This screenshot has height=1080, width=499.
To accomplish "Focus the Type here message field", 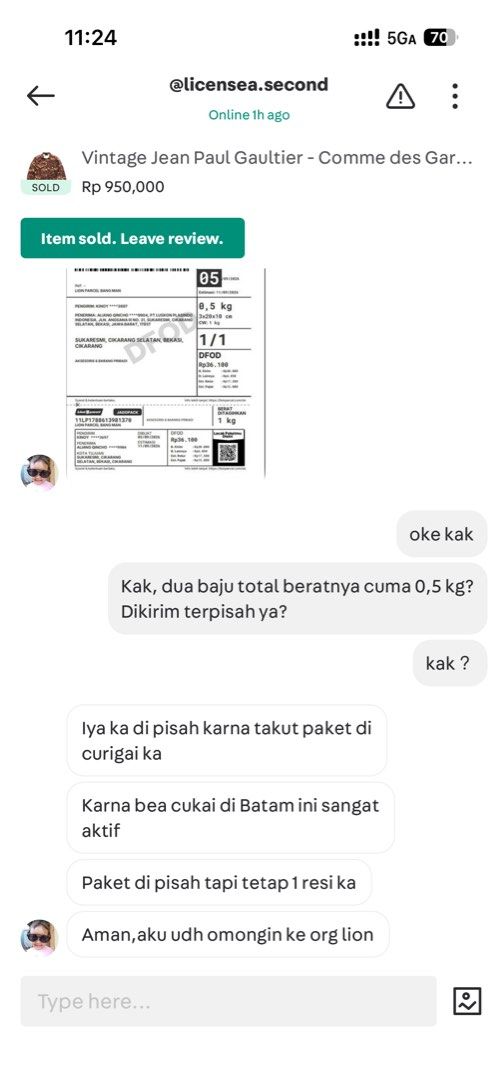I will pos(228,1001).
